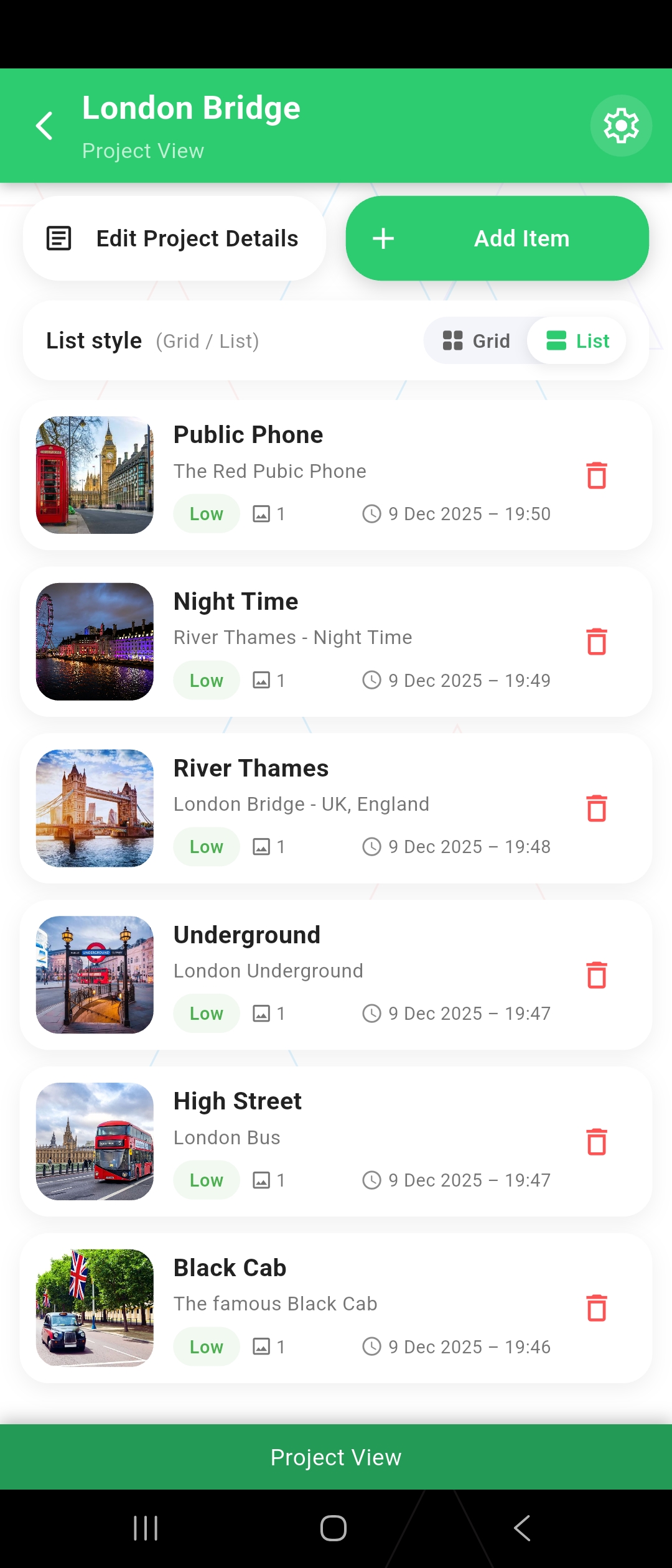Delete the River Thames item

coord(596,809)
